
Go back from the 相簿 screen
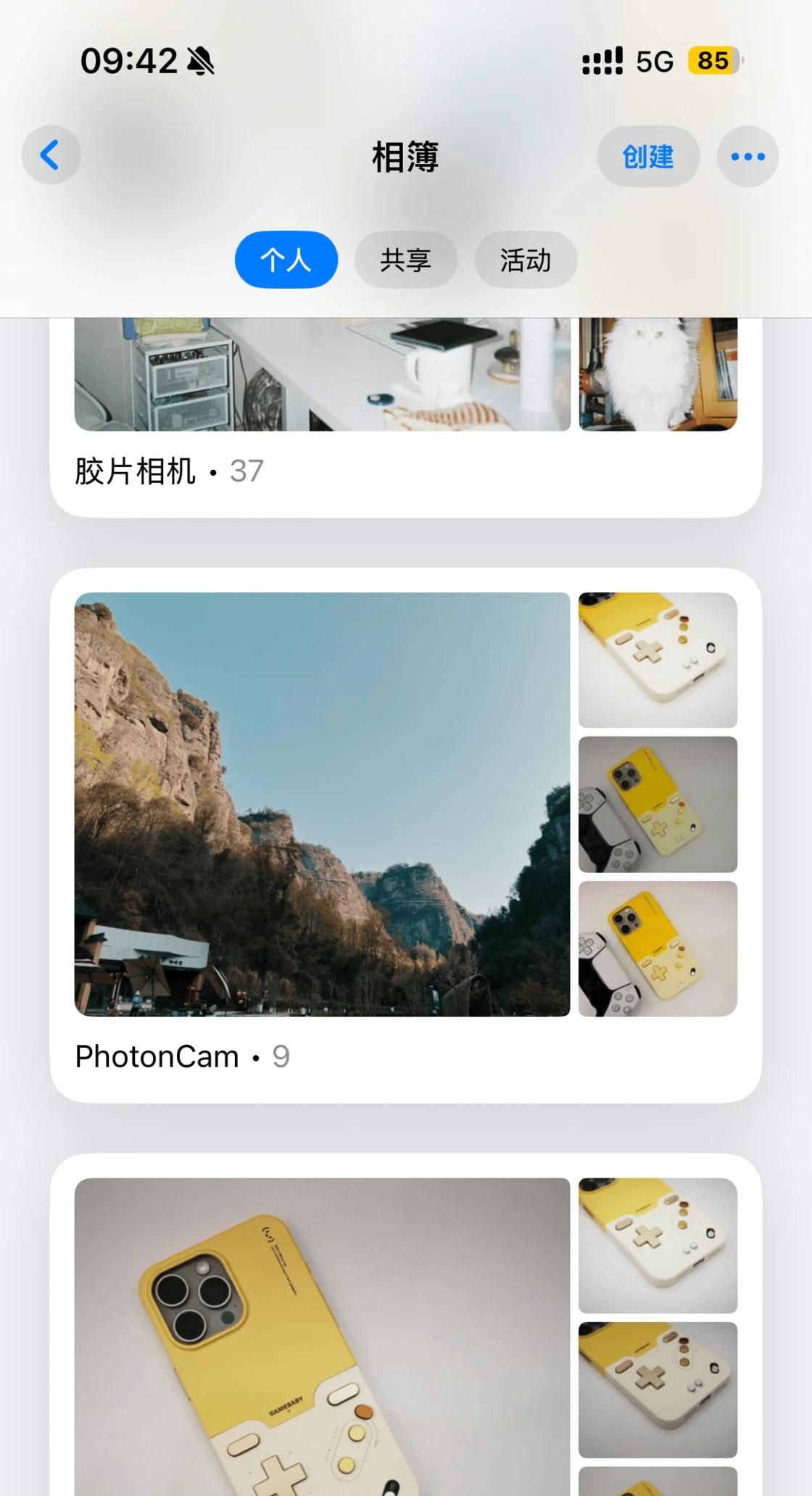pos(50,155)
